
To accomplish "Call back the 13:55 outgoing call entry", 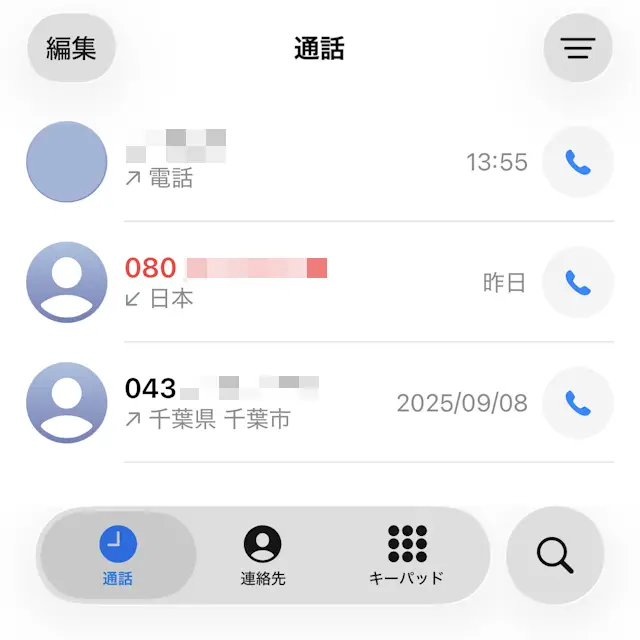I will coord(578,162).
